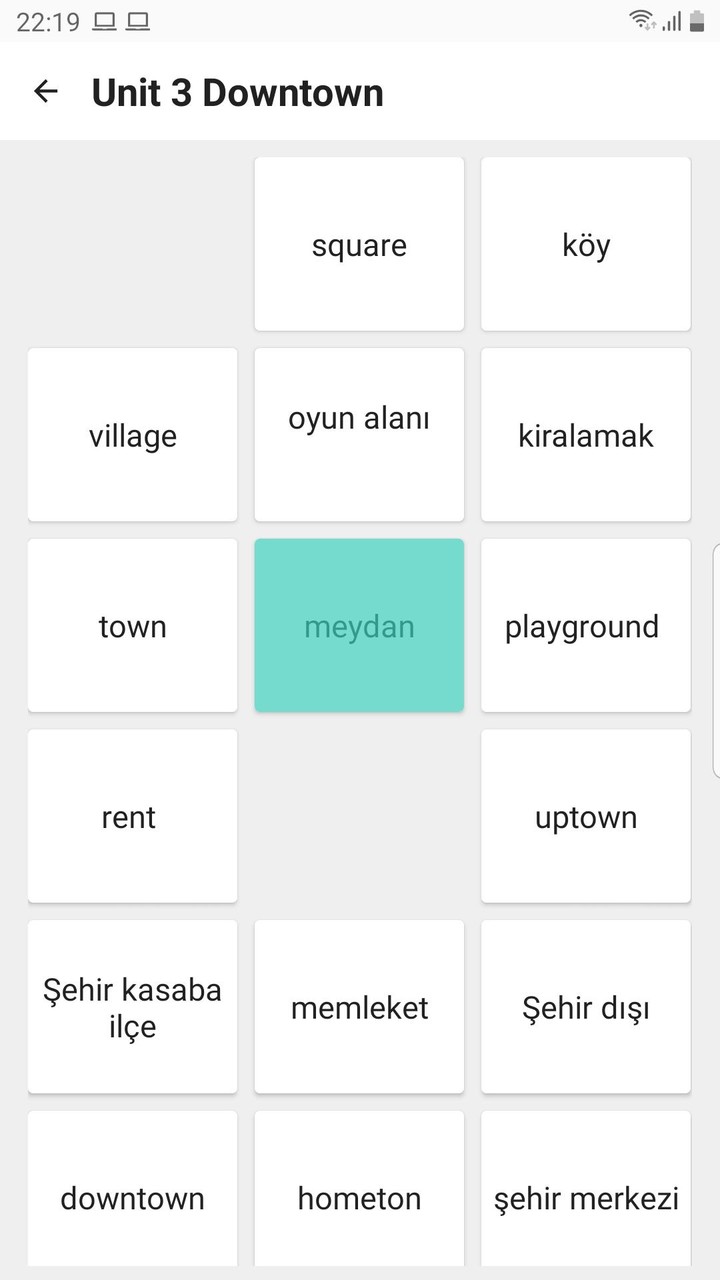720x1280 pixels.
Task: Tap the first screen-cast icon near the clock
Action: coord(103,20)
